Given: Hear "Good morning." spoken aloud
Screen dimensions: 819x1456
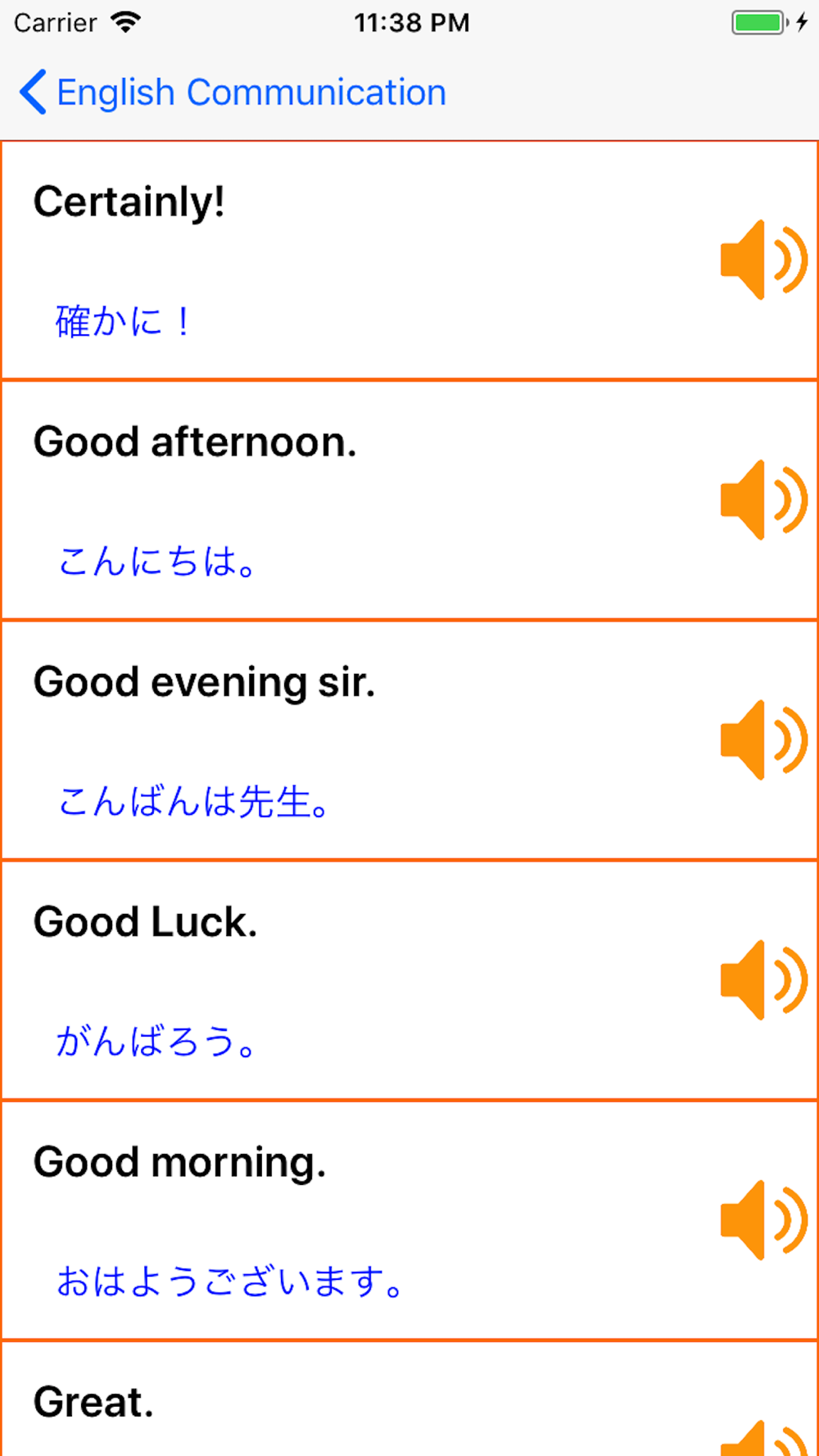Looking at the screenshot, I should [x=763, y=1219].
